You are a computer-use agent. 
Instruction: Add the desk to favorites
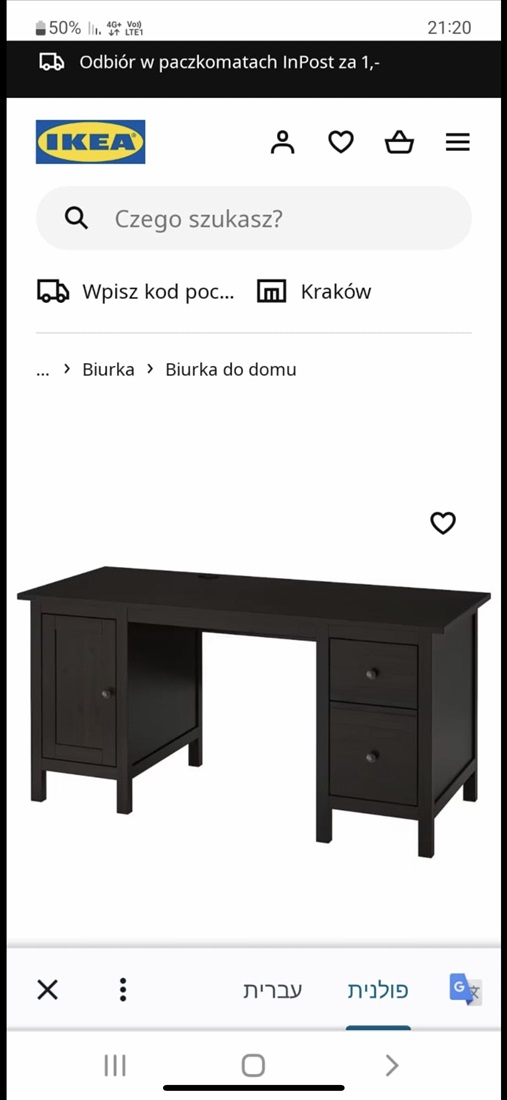click(x=442, y=523)
